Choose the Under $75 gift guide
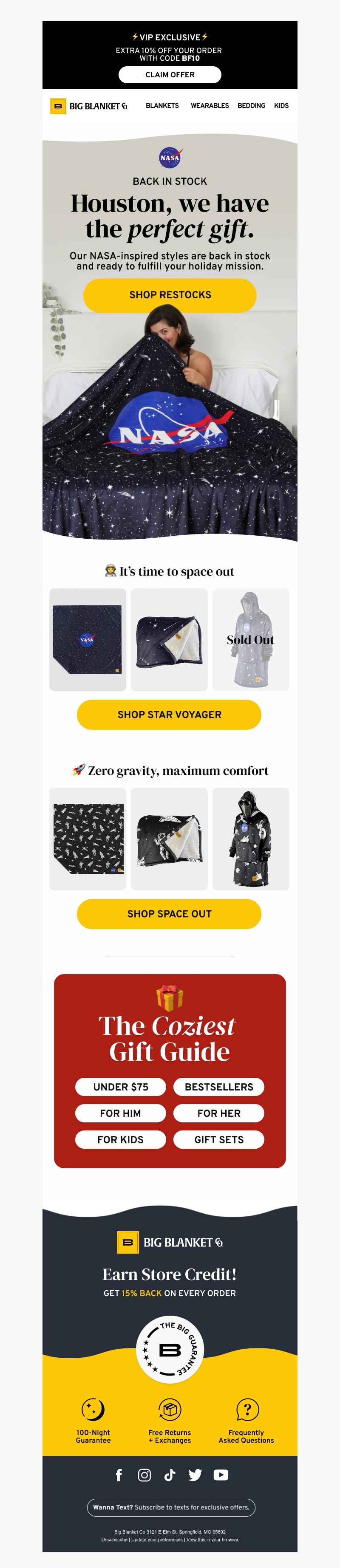The height and width of the screenshot is (1568, 340). (x=121, y=1087)
